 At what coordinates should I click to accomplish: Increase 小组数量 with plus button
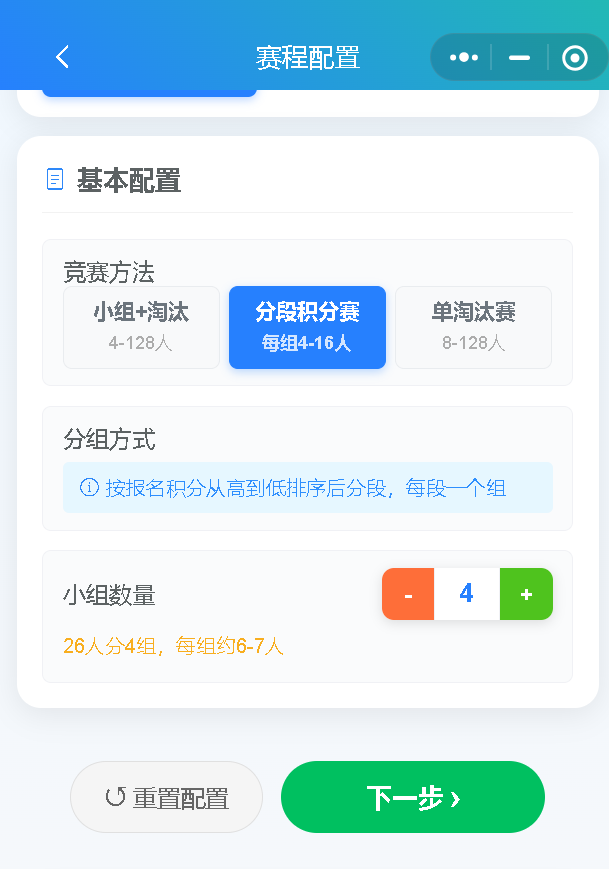coord(526,594)
